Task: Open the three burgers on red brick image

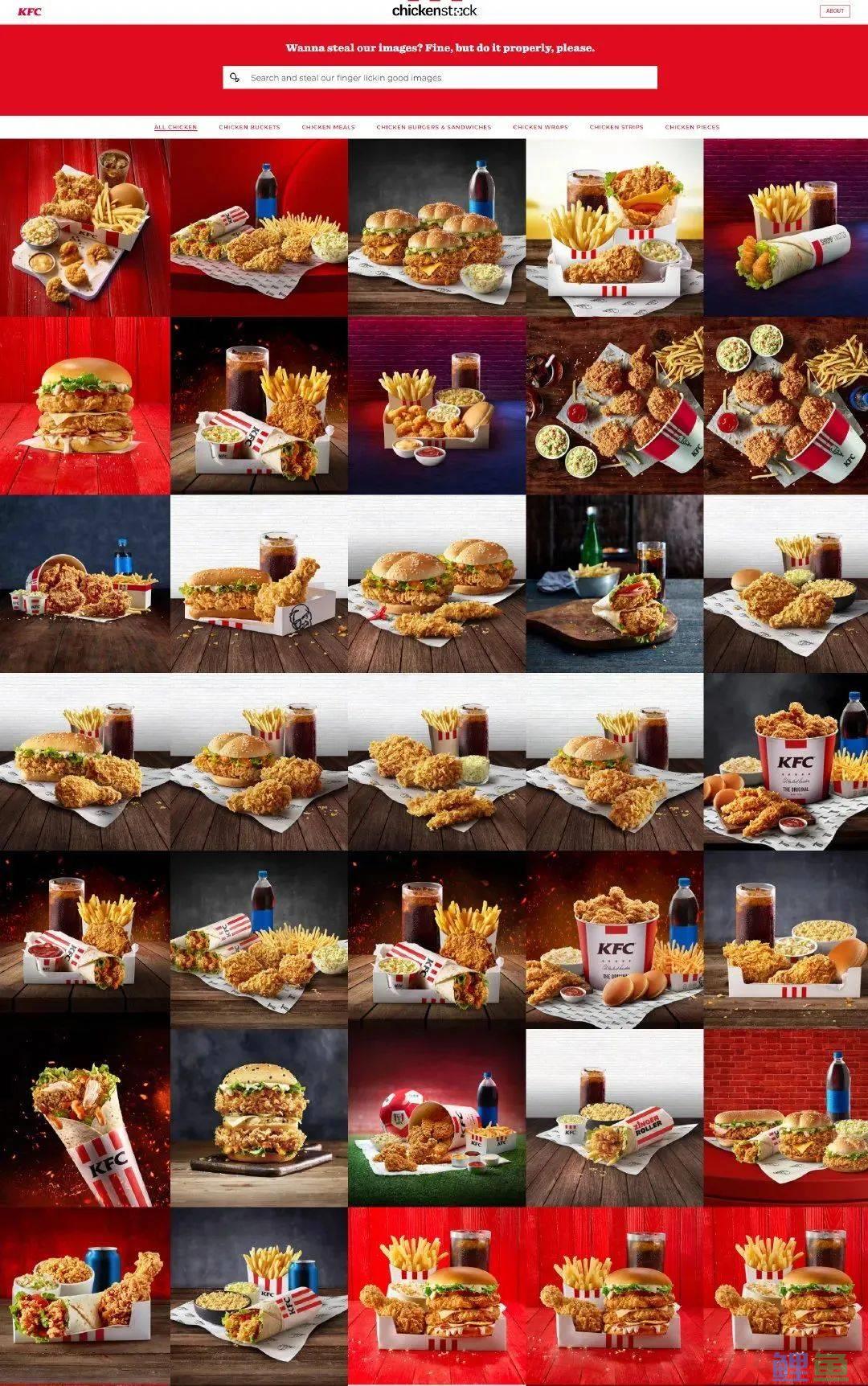Action: tap(786, 1117)
